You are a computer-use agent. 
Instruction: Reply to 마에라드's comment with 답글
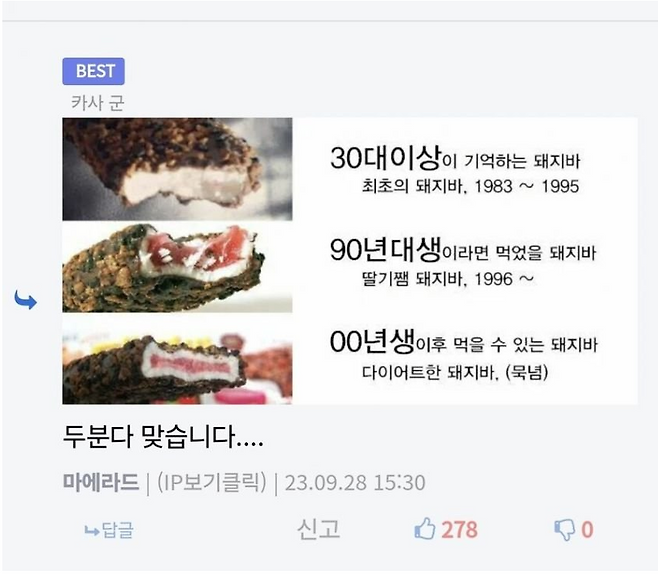point(109,530)
